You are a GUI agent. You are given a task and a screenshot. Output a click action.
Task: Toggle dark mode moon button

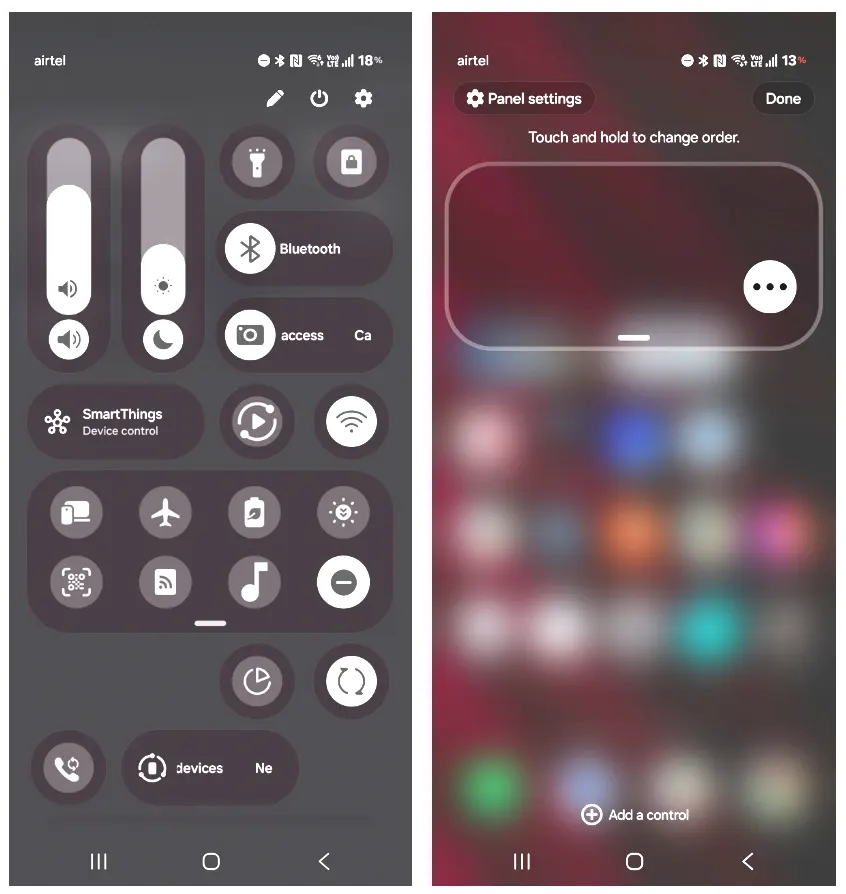click(x=163, y=340)
